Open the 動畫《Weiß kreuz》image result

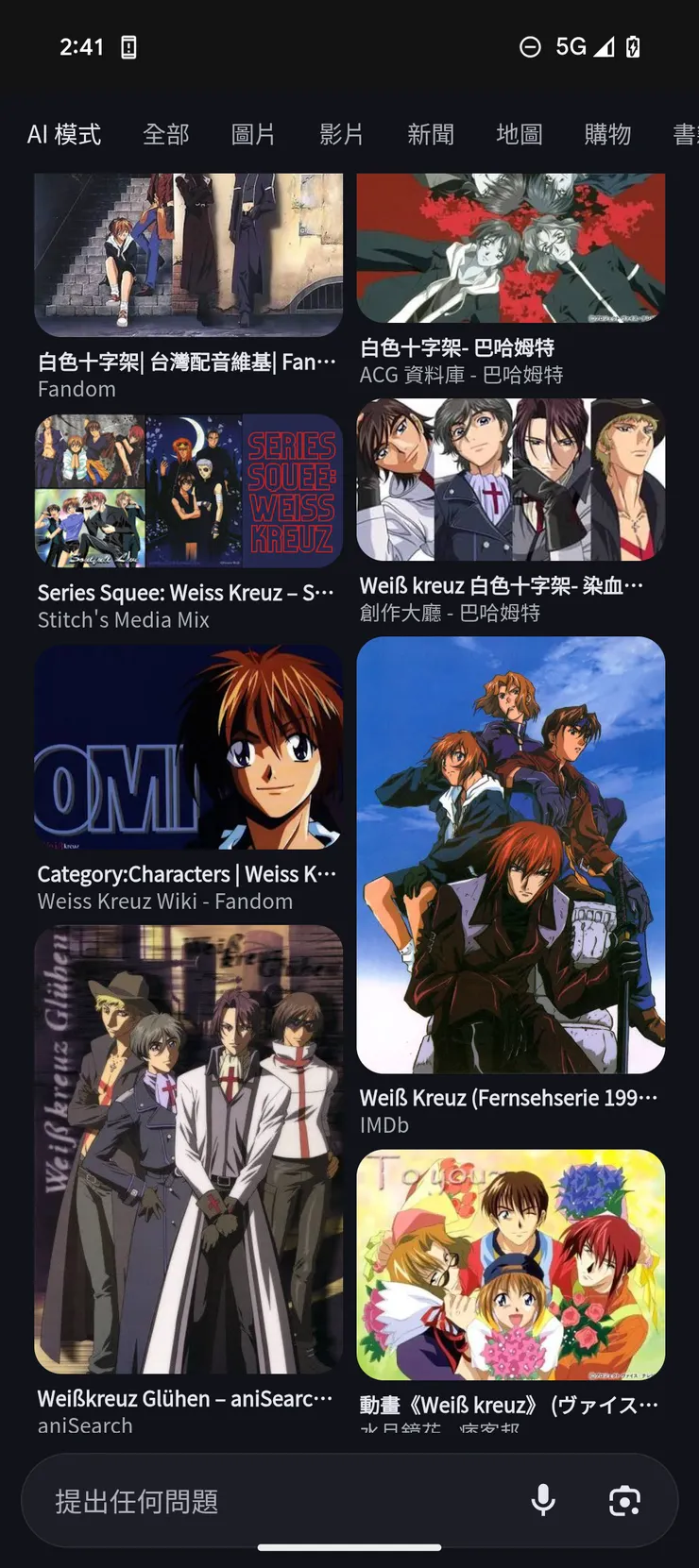[x=510, y=1265]
